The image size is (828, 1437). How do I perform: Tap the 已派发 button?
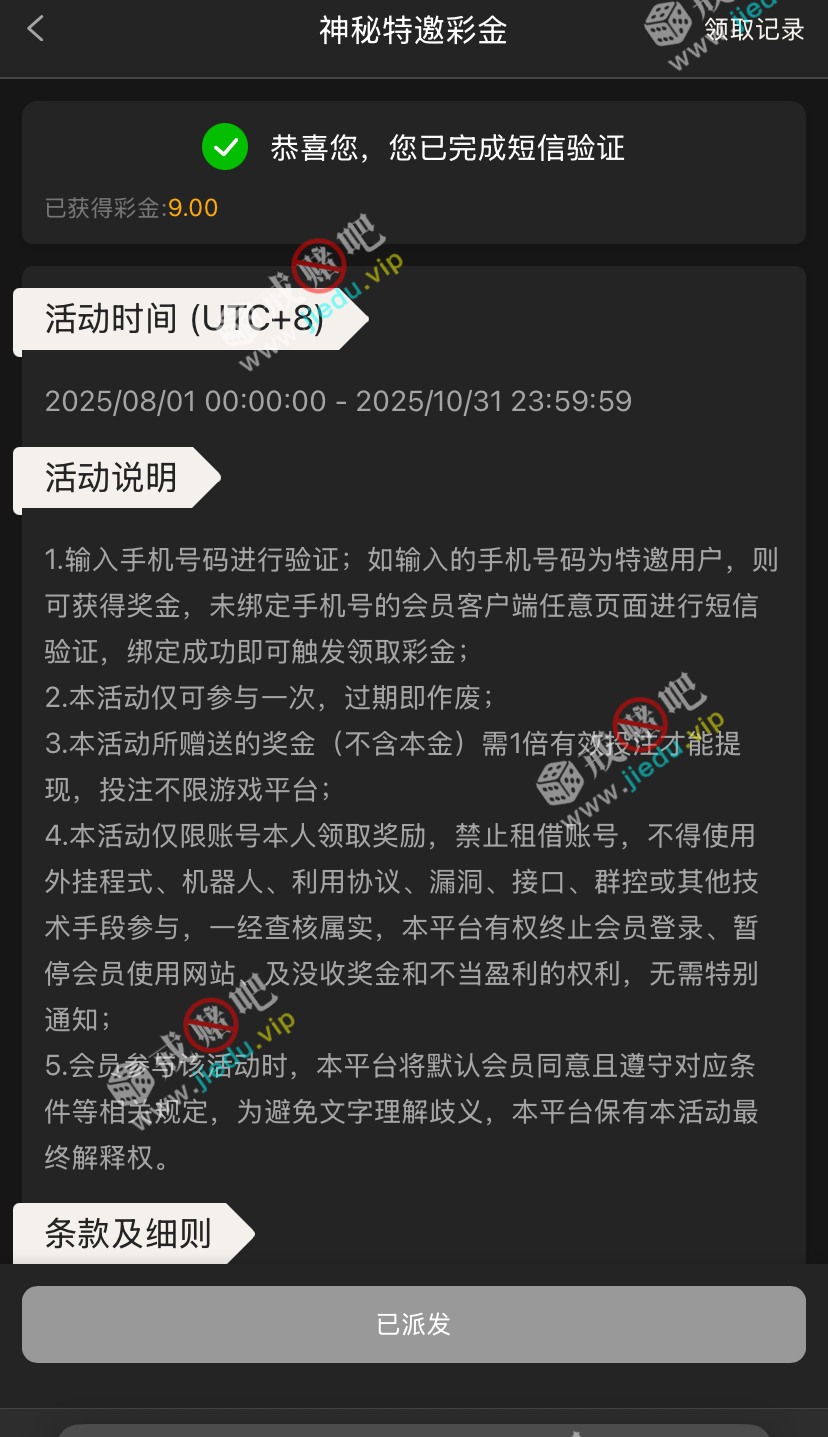point(413,1324)
